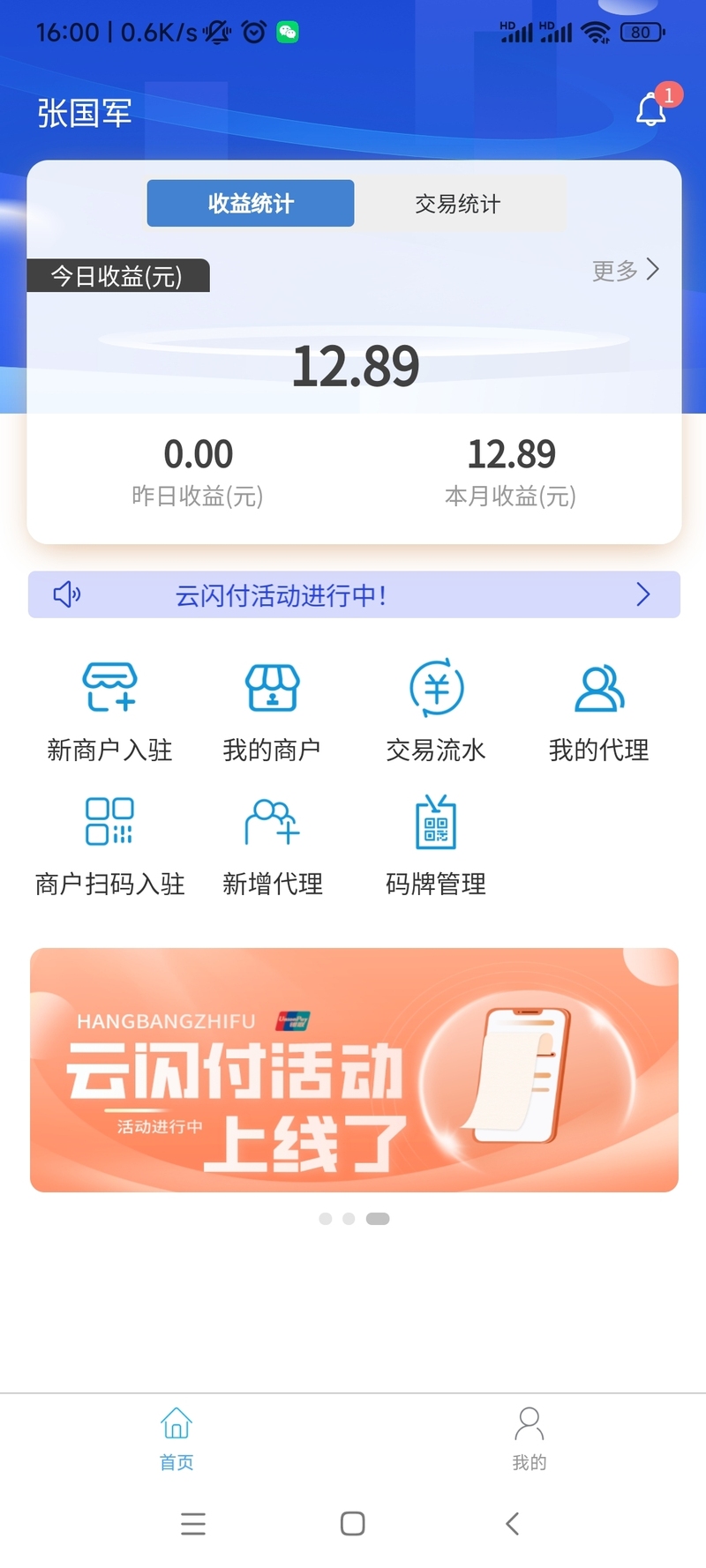This screenshot has height=1568, width=706.
Task: Select the 收益统计 tab
Action: coord(251,204)
